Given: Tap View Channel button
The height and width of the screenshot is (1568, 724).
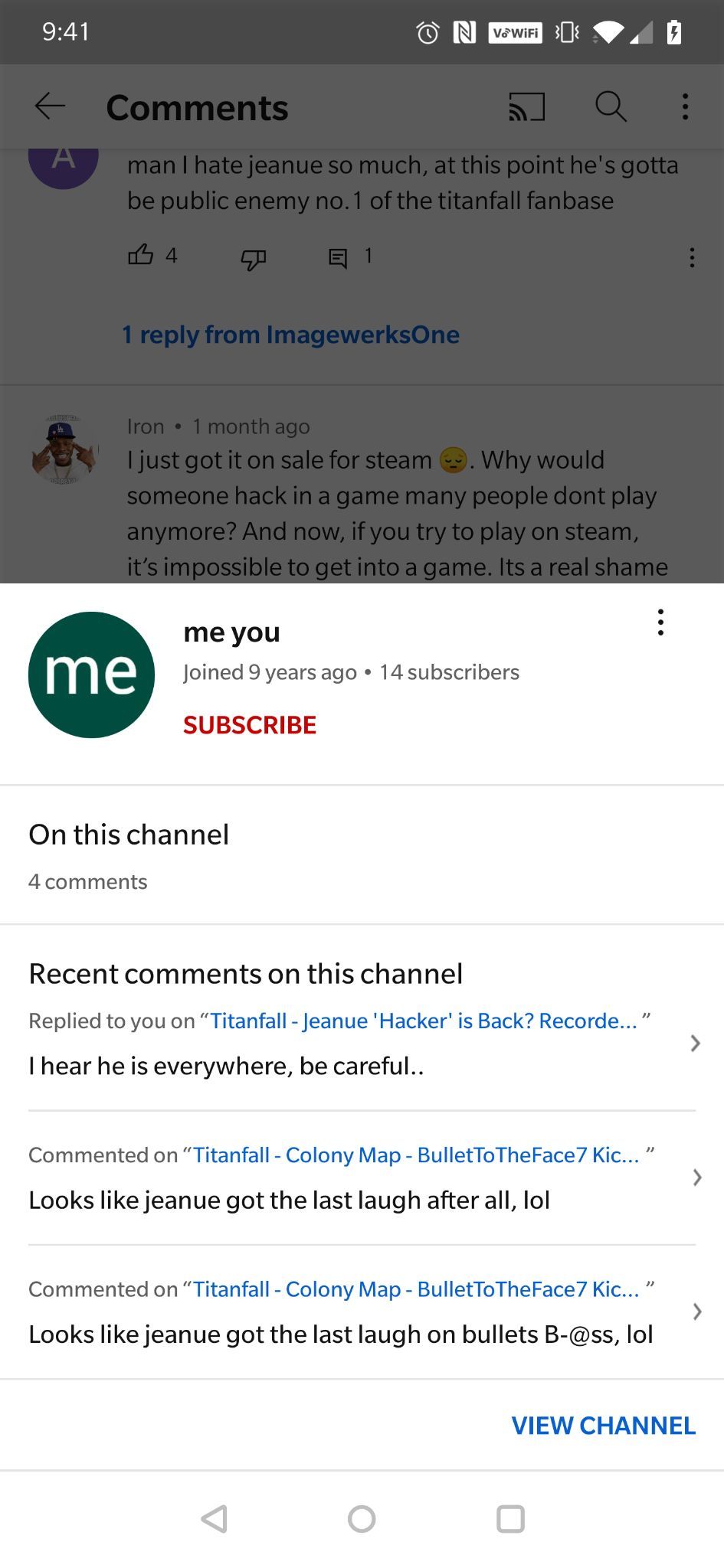Looking at the screenshot, I should 603,1425.
